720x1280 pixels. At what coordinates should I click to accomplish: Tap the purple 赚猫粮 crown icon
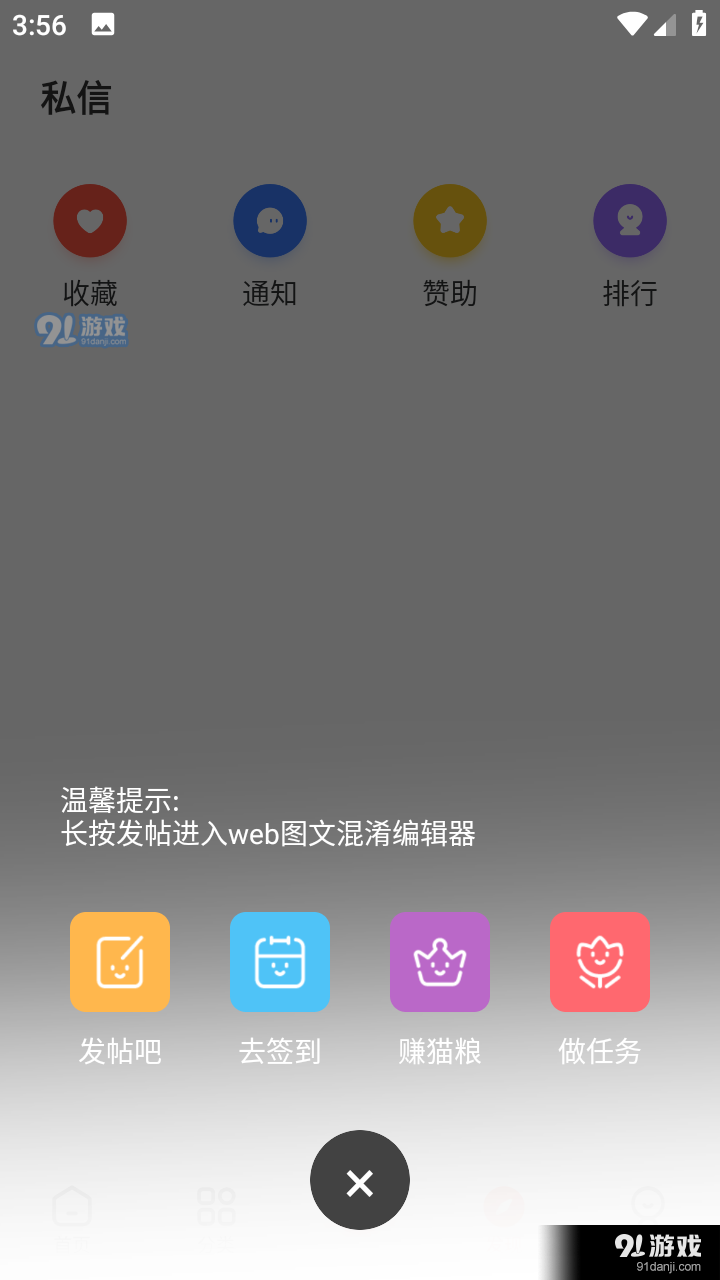point(440,961)
